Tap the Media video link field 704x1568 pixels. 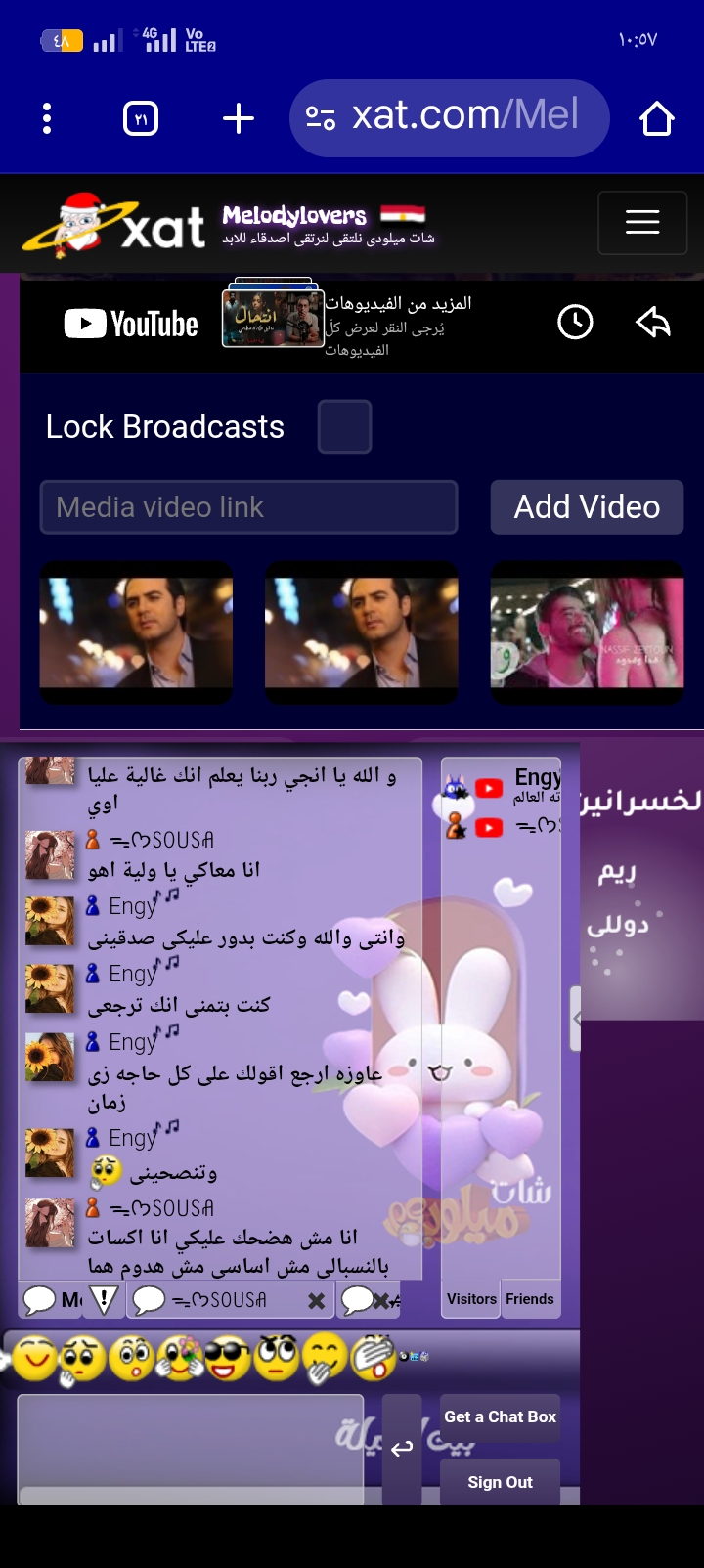coord(248,507)
